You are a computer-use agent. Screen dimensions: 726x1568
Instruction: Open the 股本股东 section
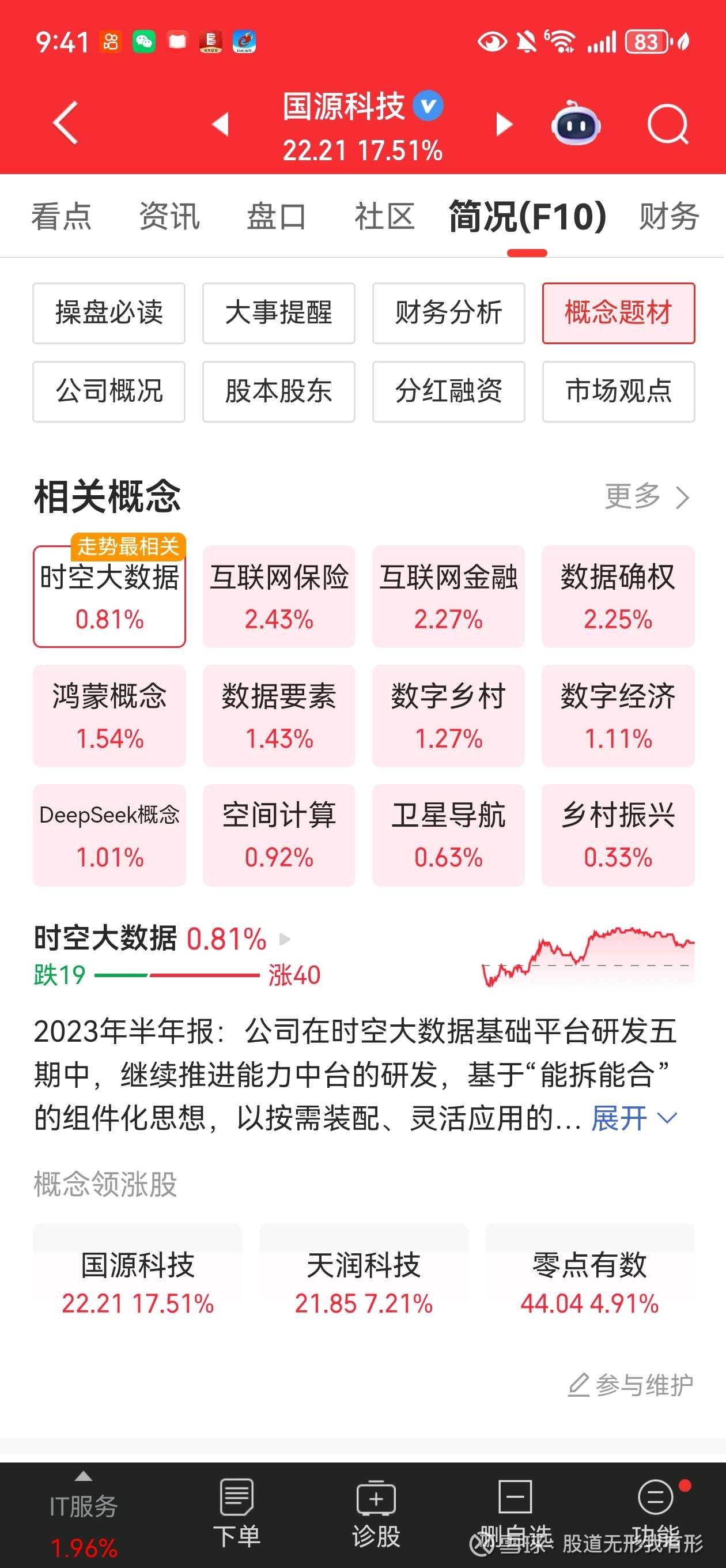279,391
